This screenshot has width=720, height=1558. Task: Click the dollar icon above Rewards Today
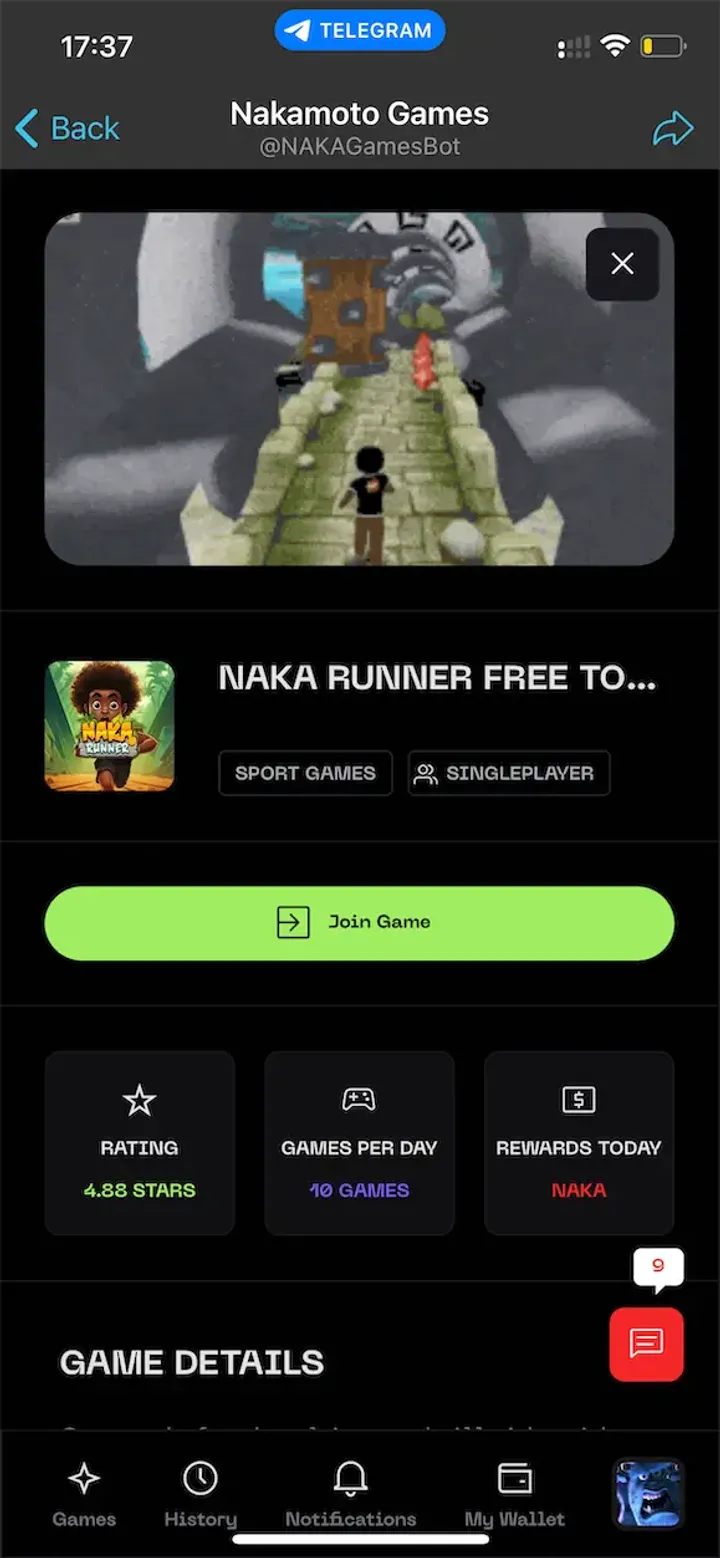pyautogui.click(x=578, y=1097)
